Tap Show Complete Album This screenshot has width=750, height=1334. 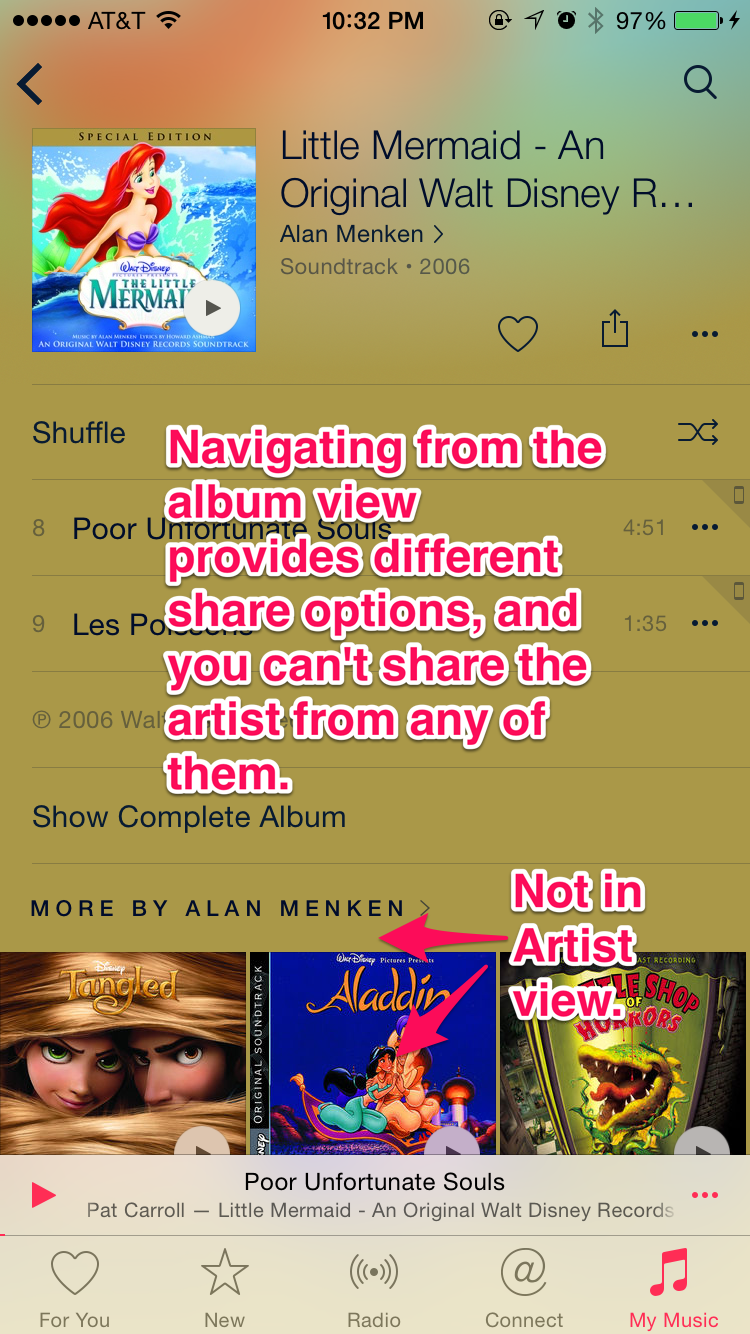click(x=189, y=817)
